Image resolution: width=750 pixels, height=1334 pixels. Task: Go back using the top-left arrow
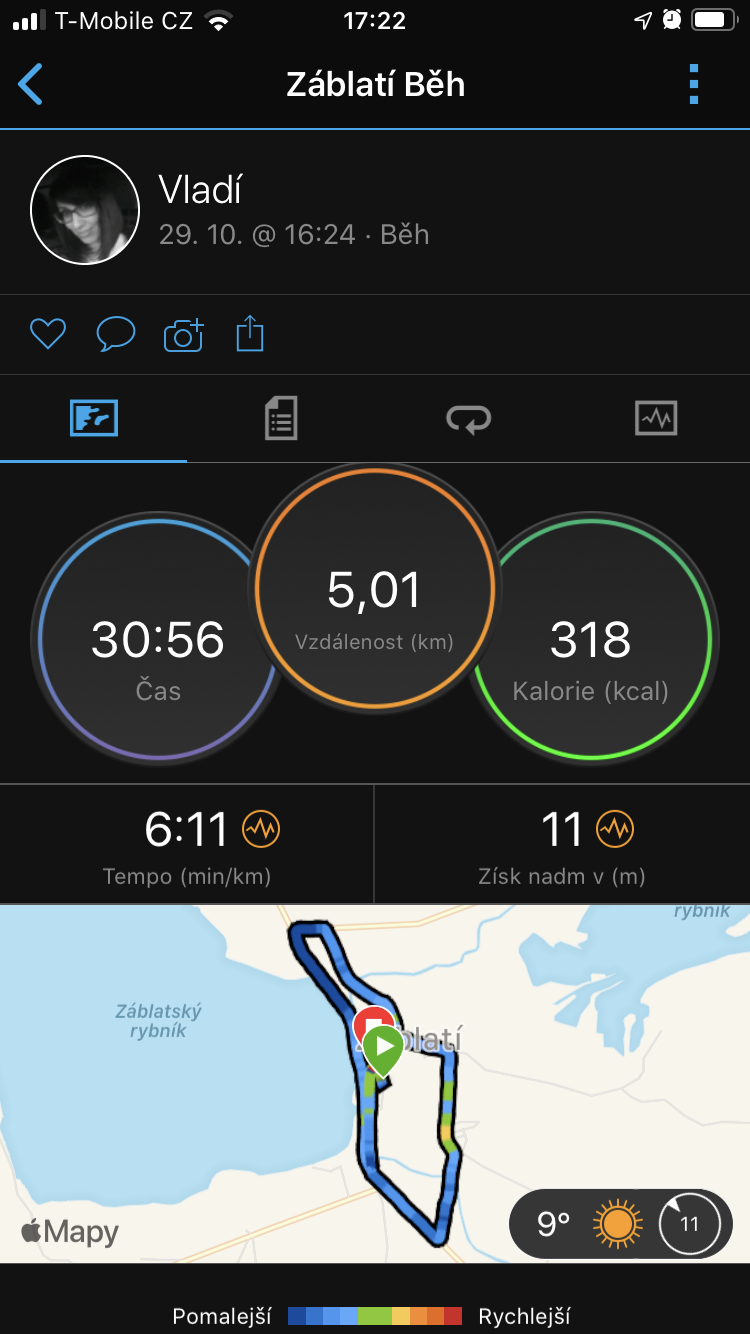pos(31,84)
